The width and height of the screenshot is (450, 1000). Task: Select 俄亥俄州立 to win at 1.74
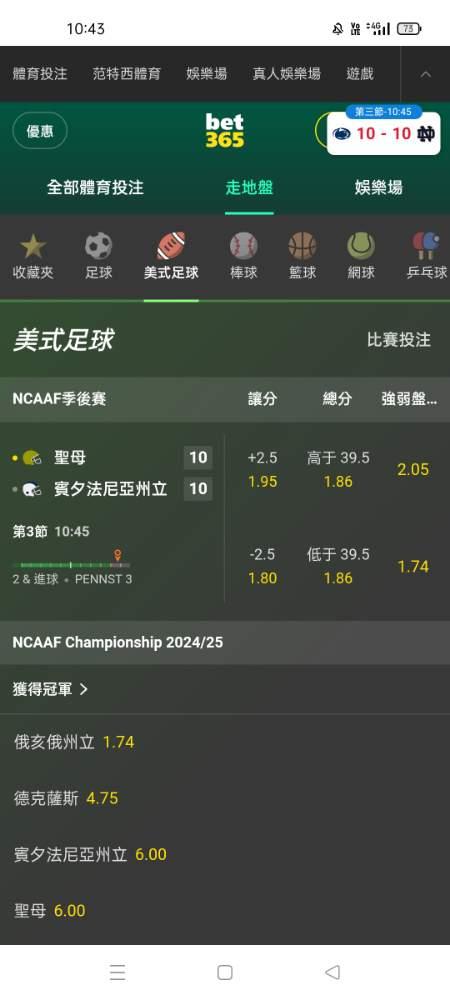pos(74,742)
